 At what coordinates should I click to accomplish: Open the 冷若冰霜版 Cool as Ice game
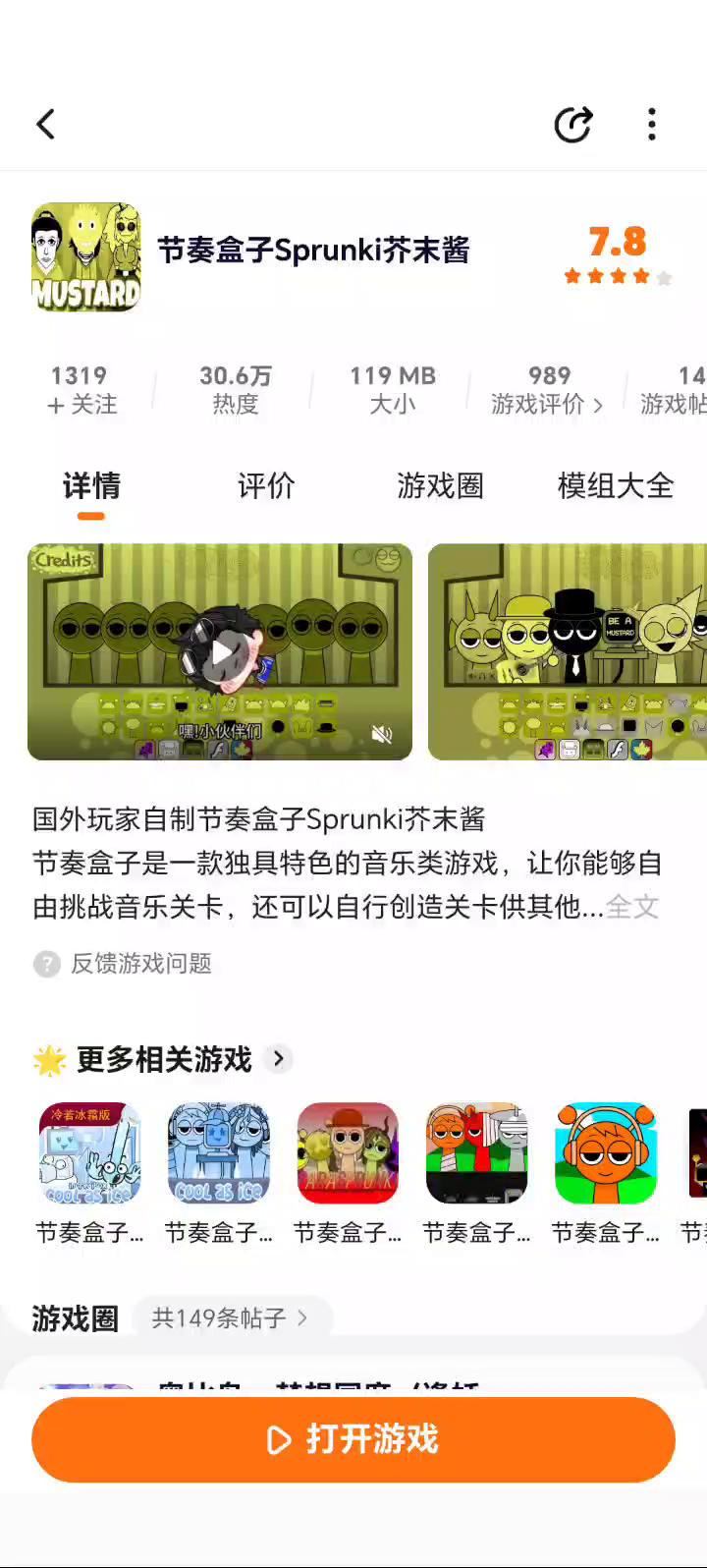[x=89, y=1153]
